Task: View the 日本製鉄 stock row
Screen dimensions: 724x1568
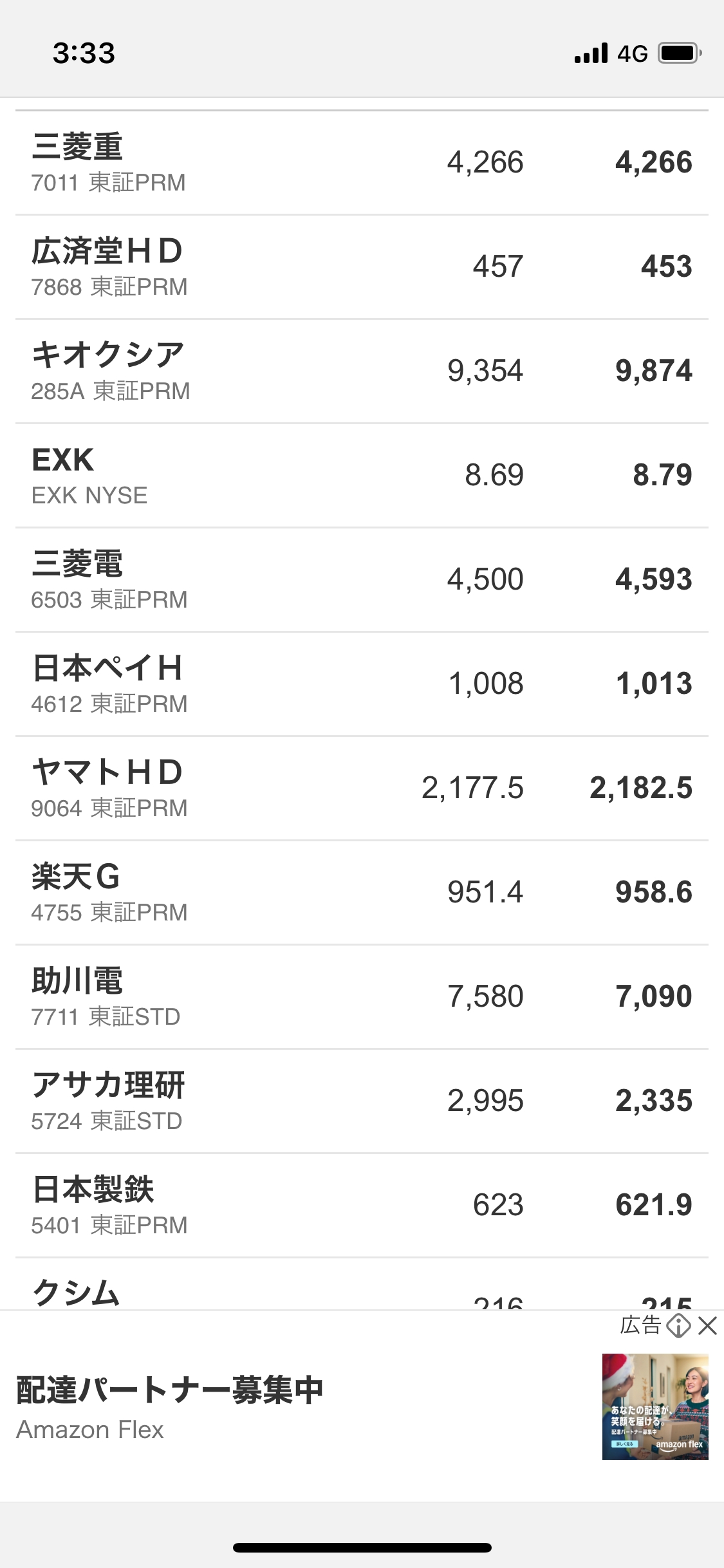Action: coord(360,1205)
